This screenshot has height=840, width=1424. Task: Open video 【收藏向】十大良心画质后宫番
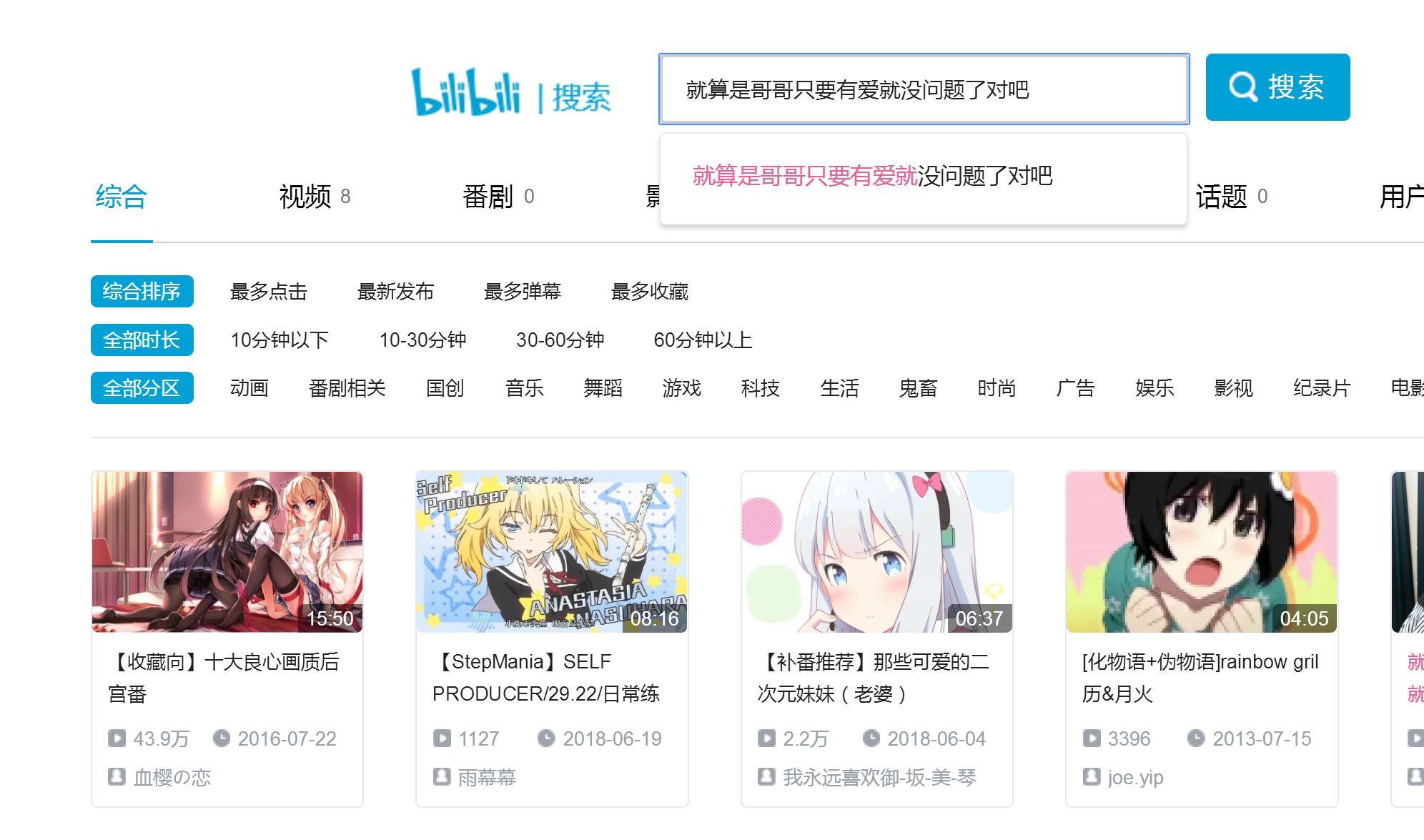[x=227, y=552]
